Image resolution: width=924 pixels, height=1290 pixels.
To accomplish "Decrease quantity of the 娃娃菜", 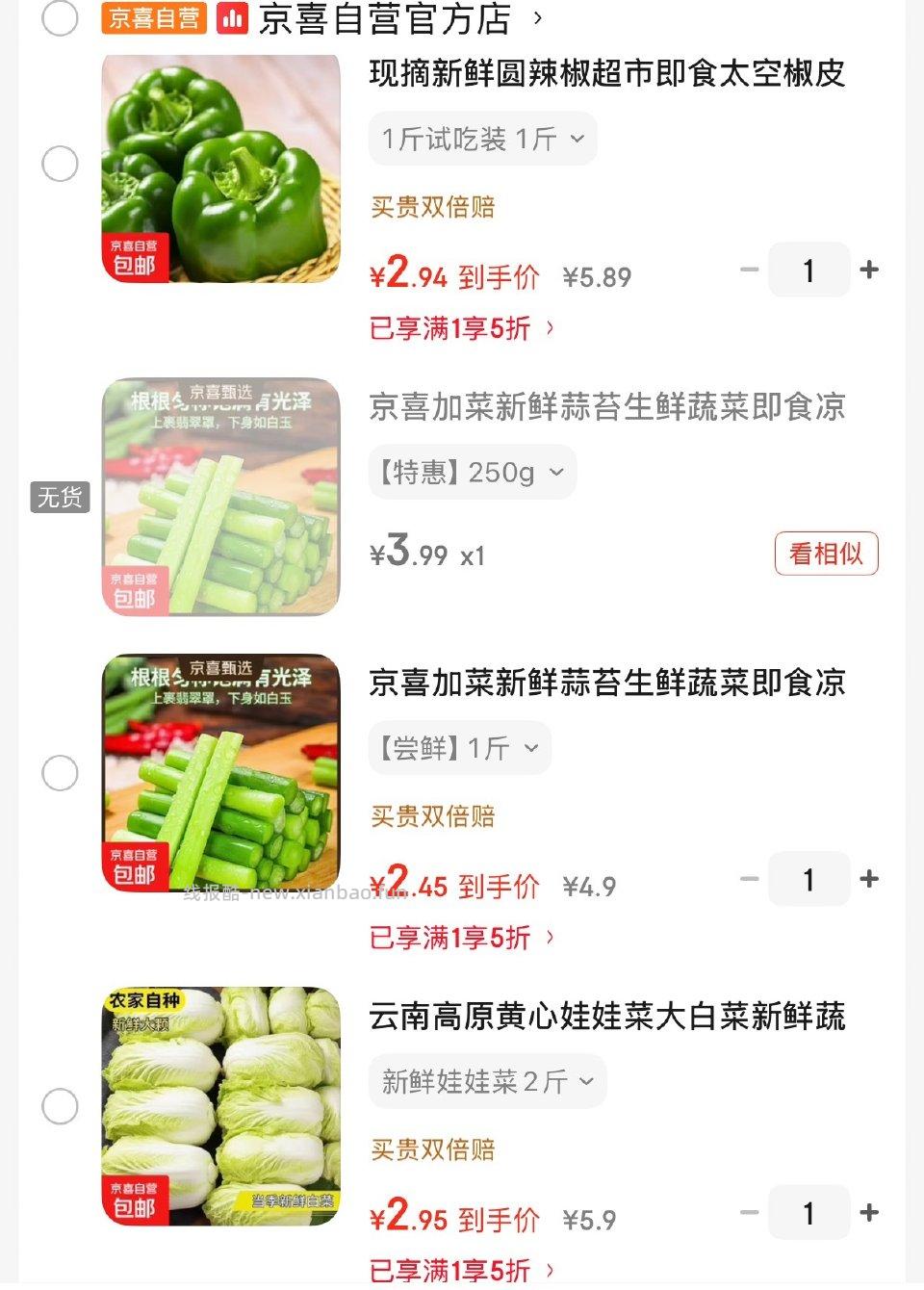I will coord(750,1212).
